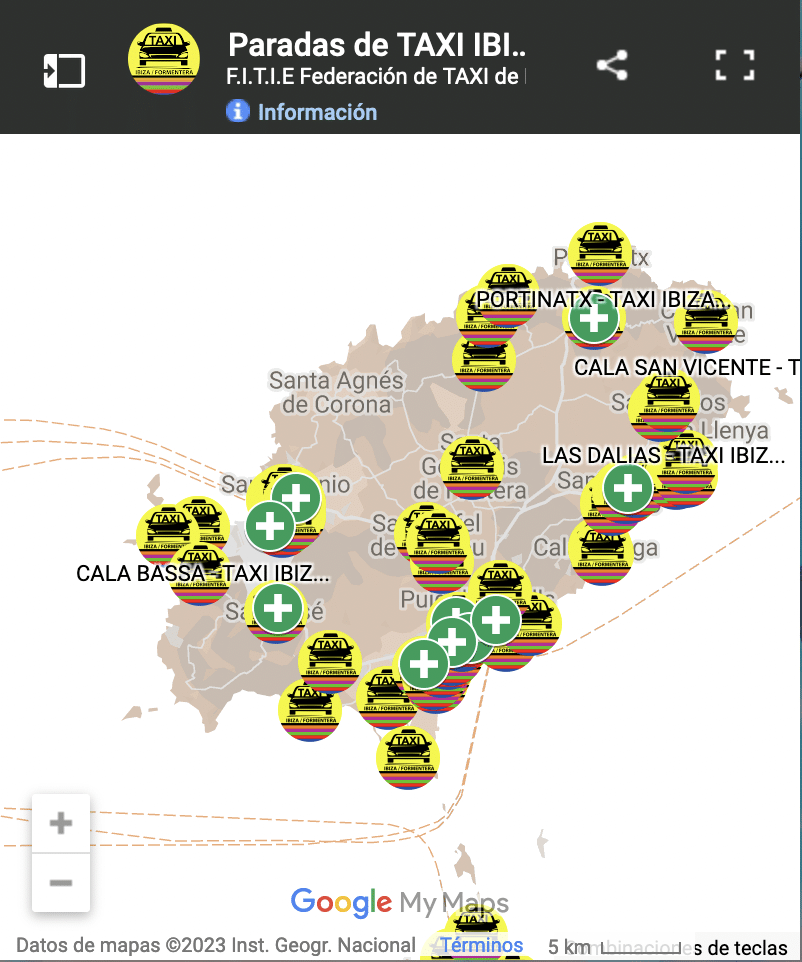Zoom out of the map
The width and height of the screenshot is (802, 962).
coord(61,882)
